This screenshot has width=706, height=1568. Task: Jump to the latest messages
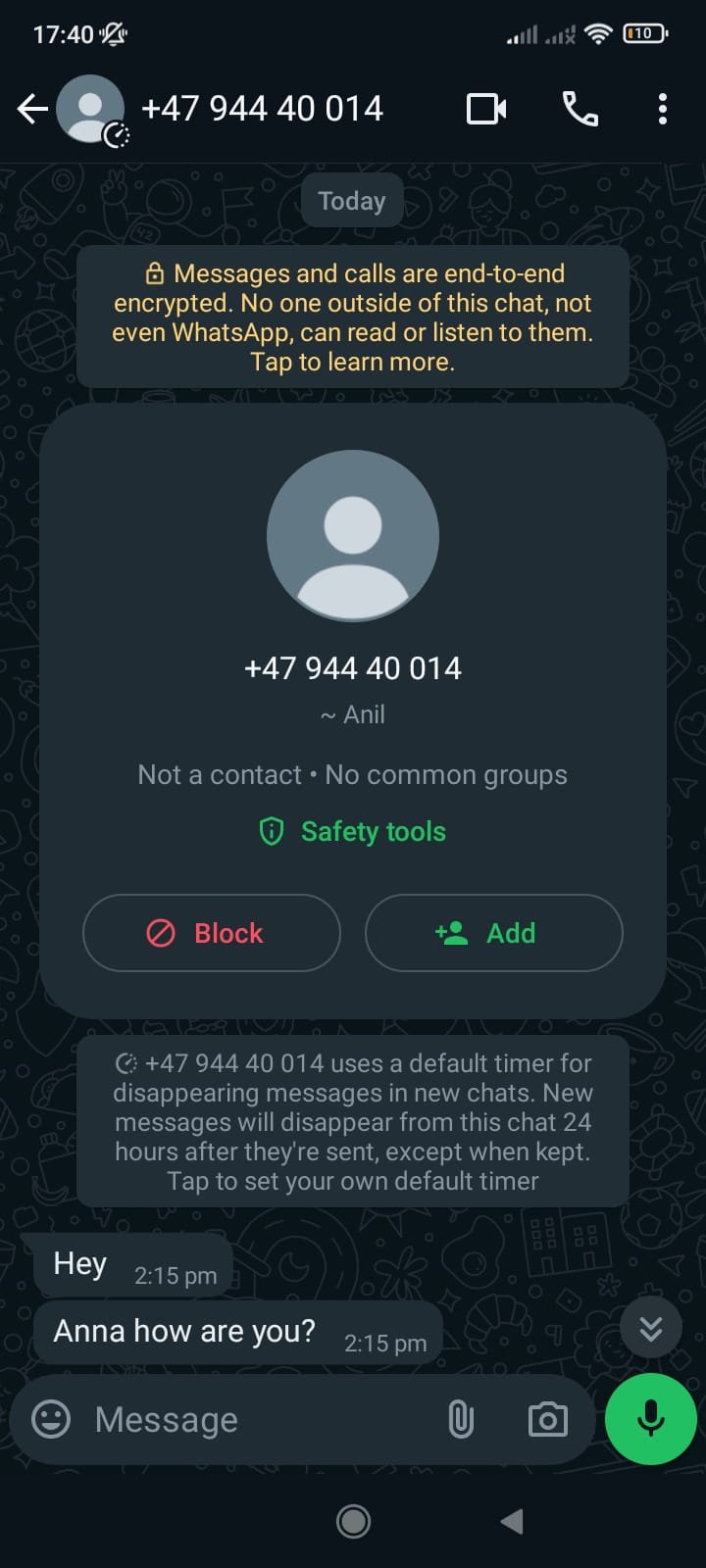click(x=651, y=1328)
